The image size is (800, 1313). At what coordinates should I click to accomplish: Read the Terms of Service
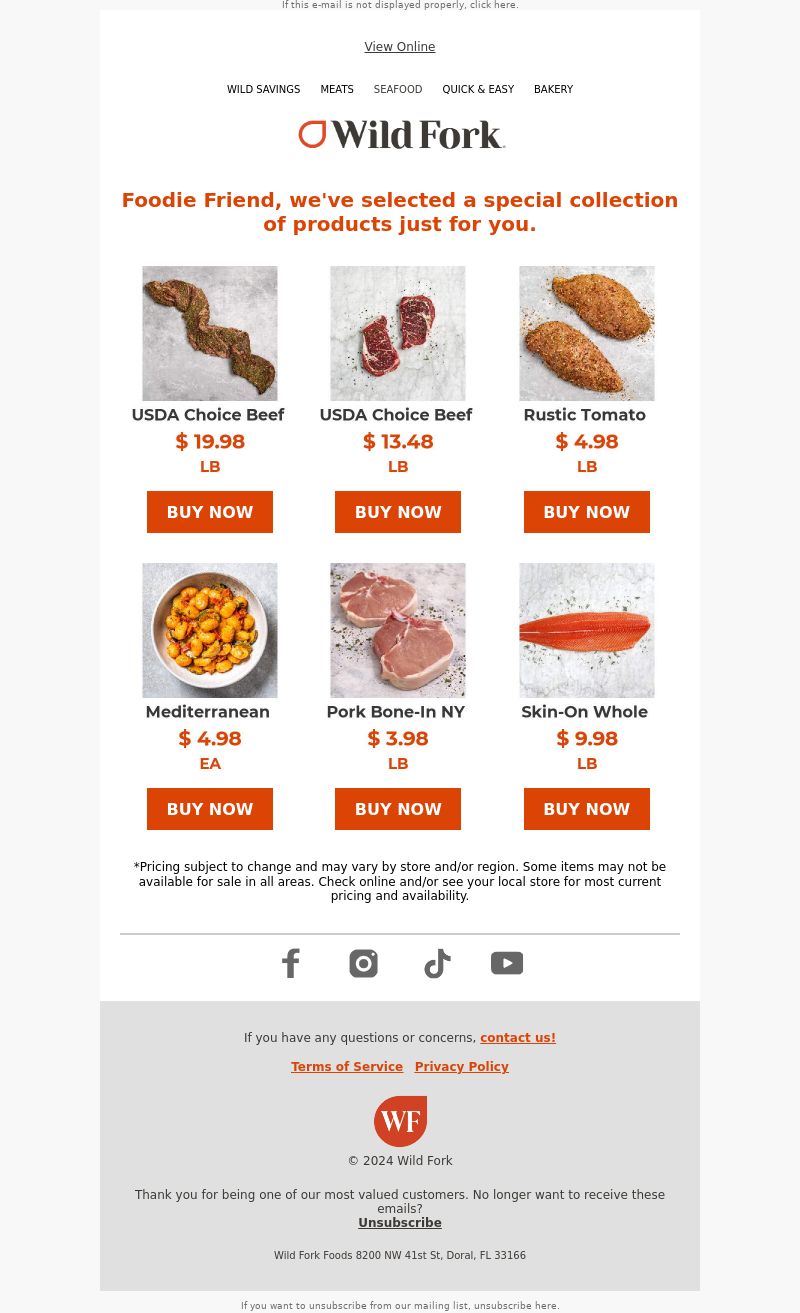pyautogui.click(x=347, y=1067)
